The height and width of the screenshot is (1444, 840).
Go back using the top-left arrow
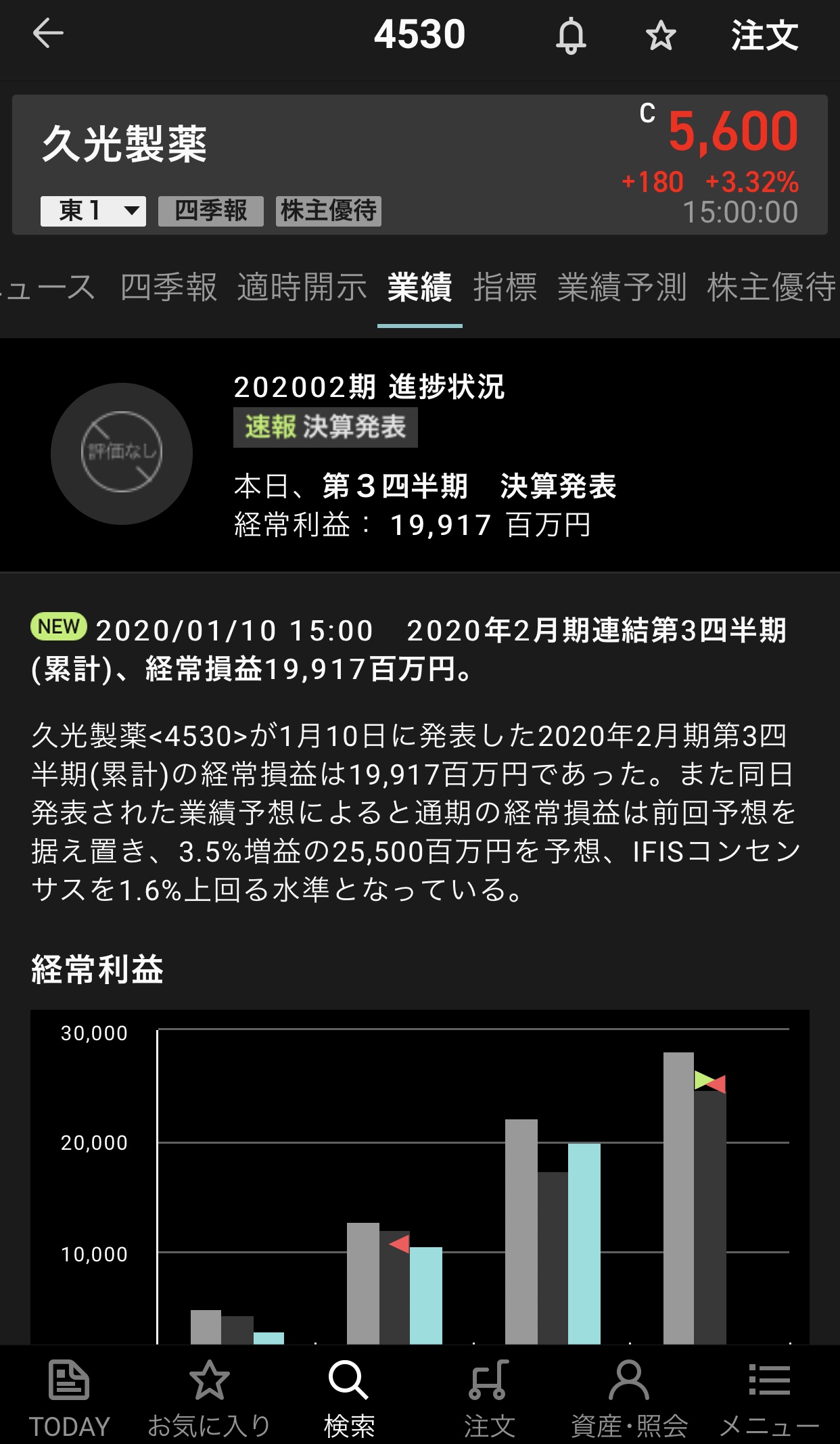(48, 34)
